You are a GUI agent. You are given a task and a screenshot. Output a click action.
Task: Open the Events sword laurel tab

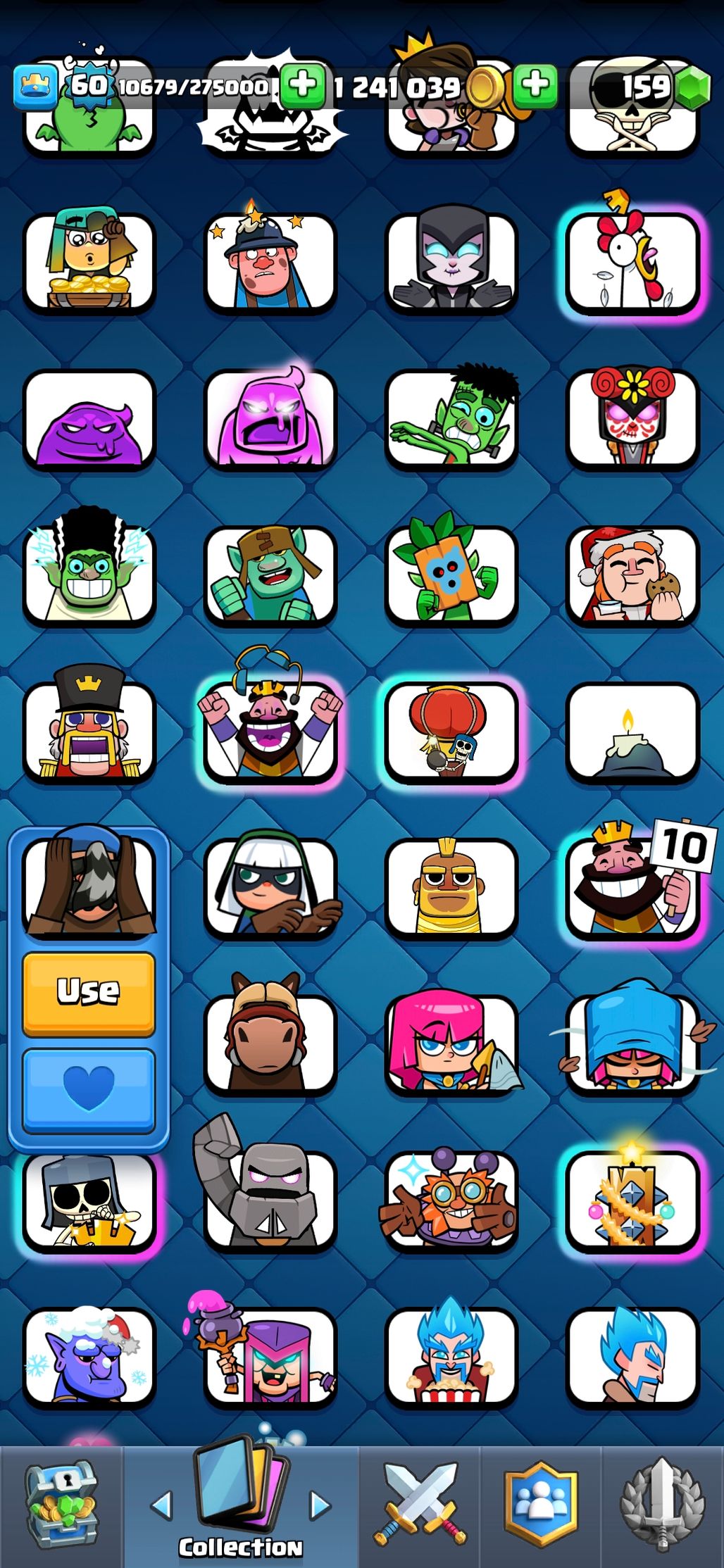(662, 1506)
